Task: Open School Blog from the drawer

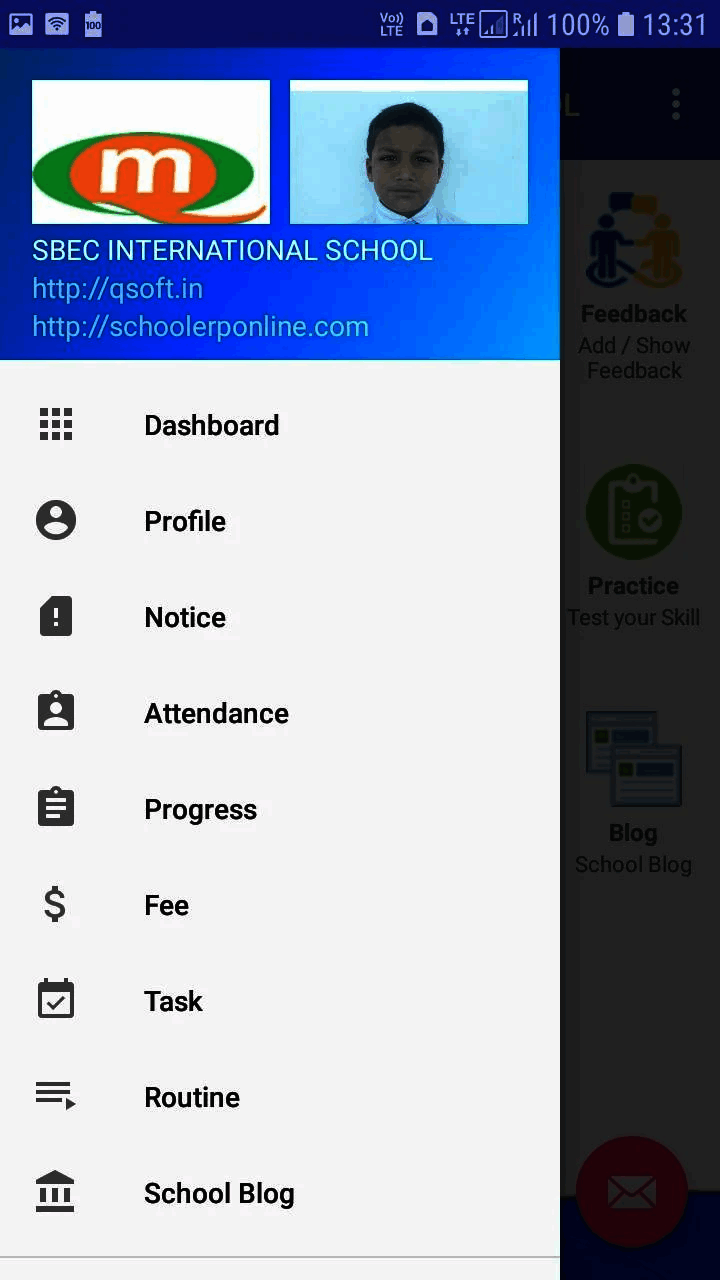Action: click(218, 1193)
